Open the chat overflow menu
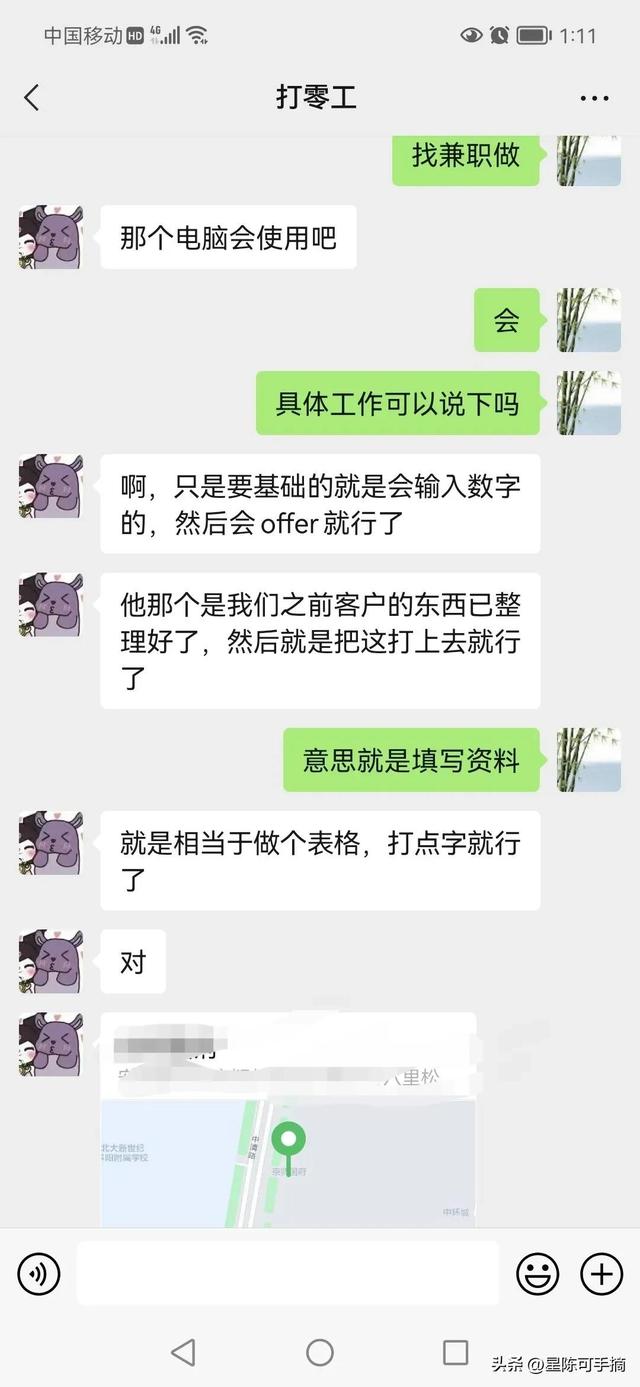Image resolution: width=640 pixels, height=1387 pixels. (x=594, y=98)
